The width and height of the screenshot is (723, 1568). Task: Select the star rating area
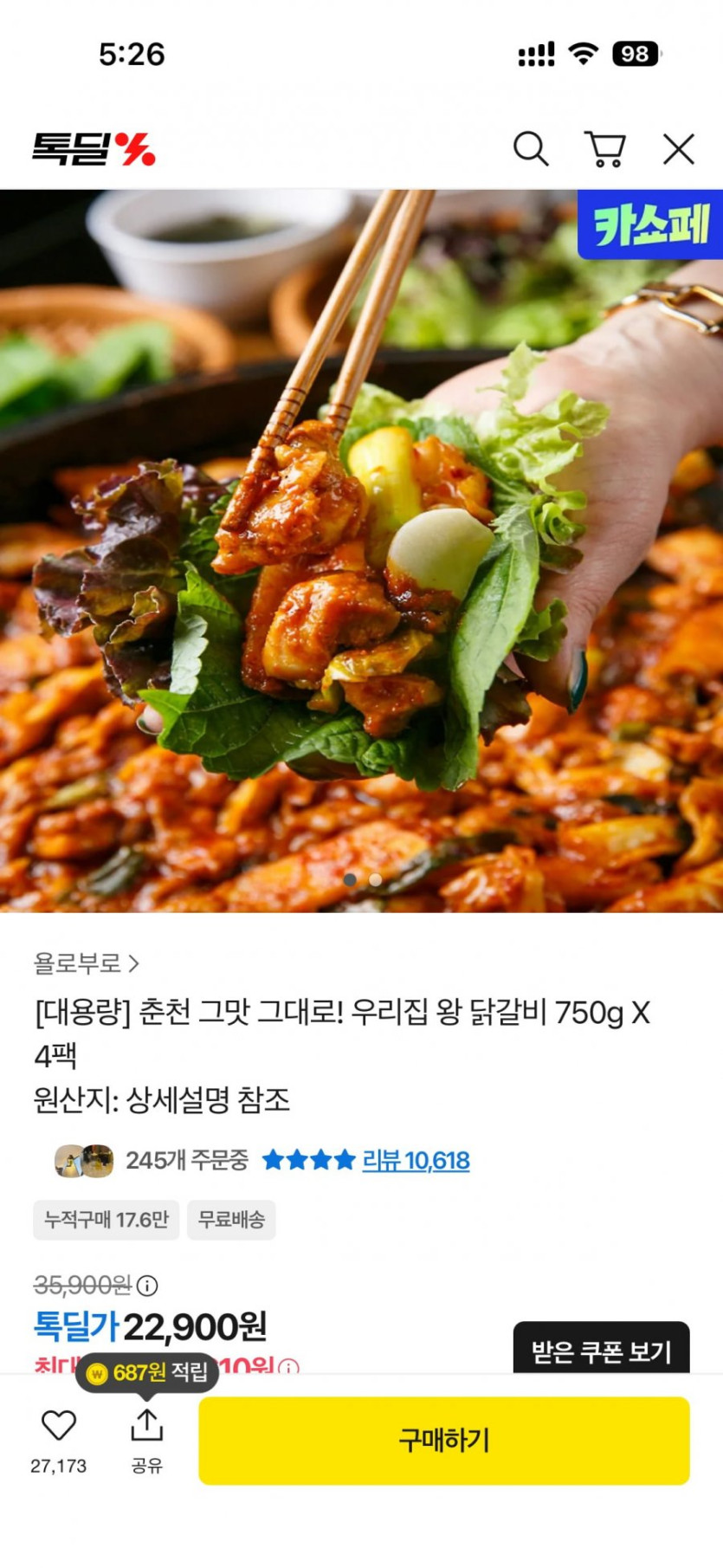(x=308, y=1160)
